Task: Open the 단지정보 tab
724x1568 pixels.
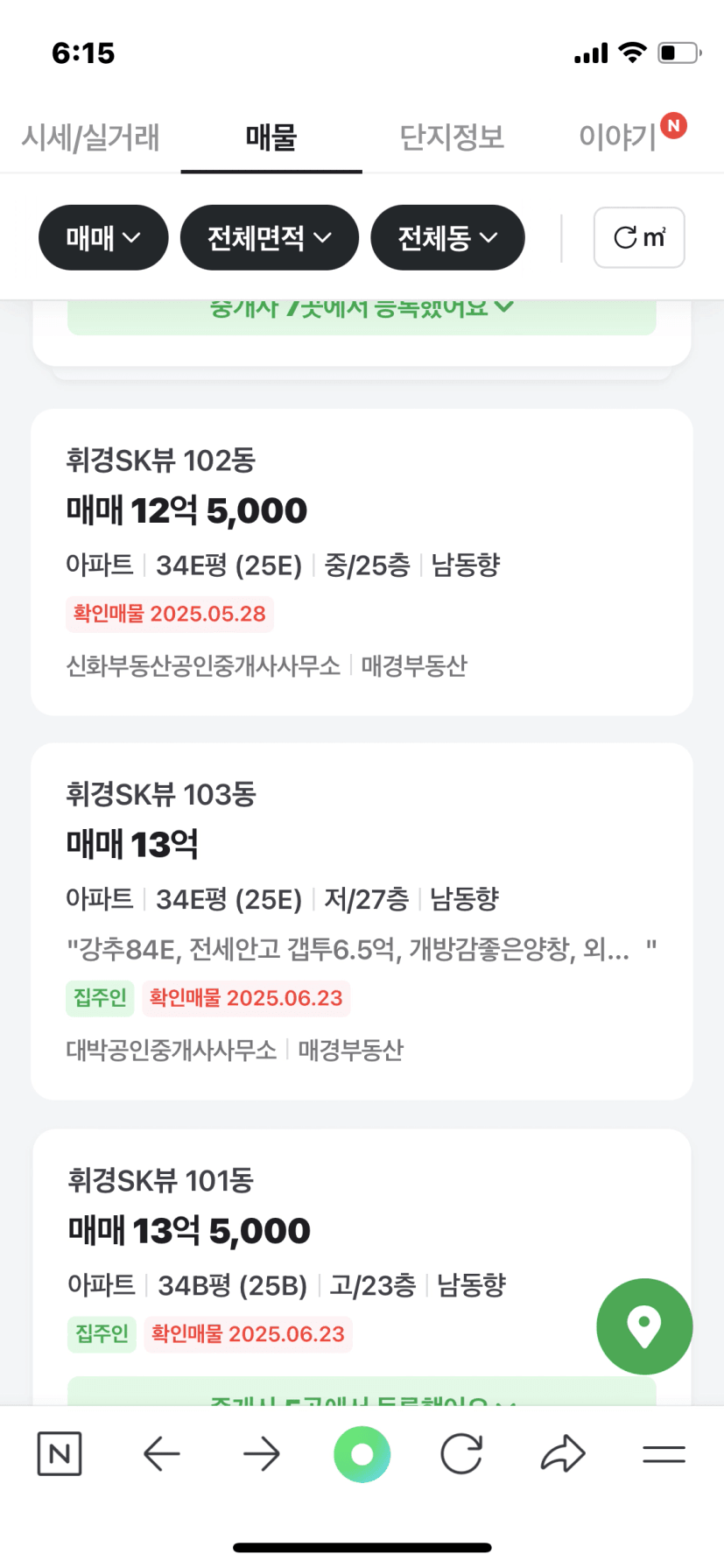Action: point(452,137)
